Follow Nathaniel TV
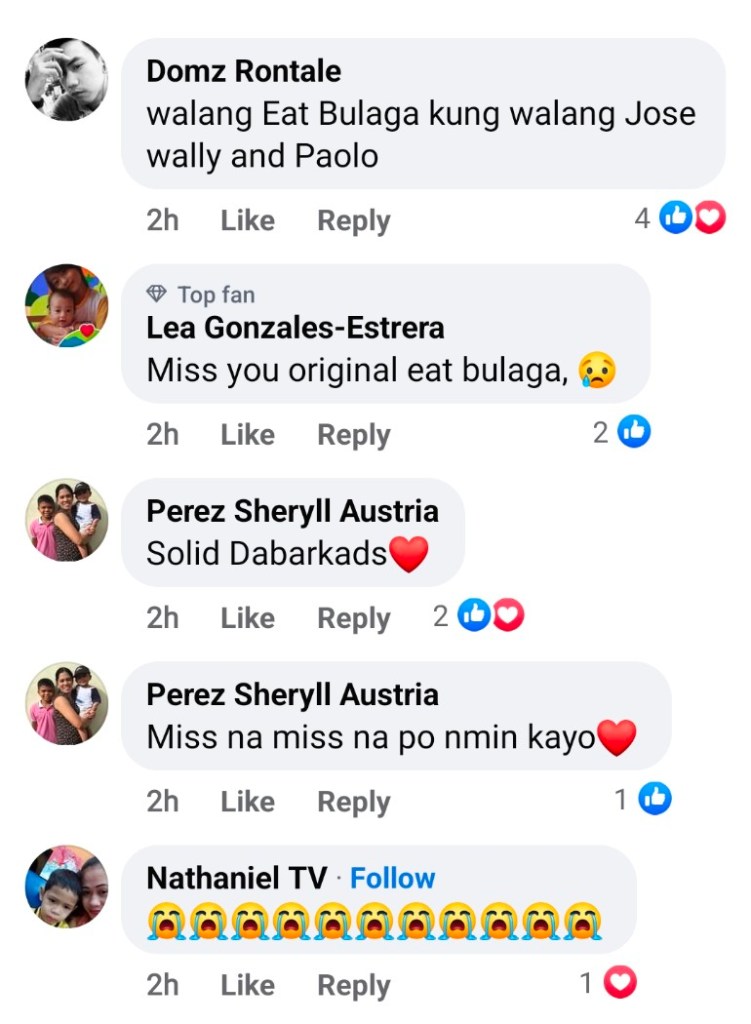Screen dimensions: 751x1024 (x=392, y=878)
